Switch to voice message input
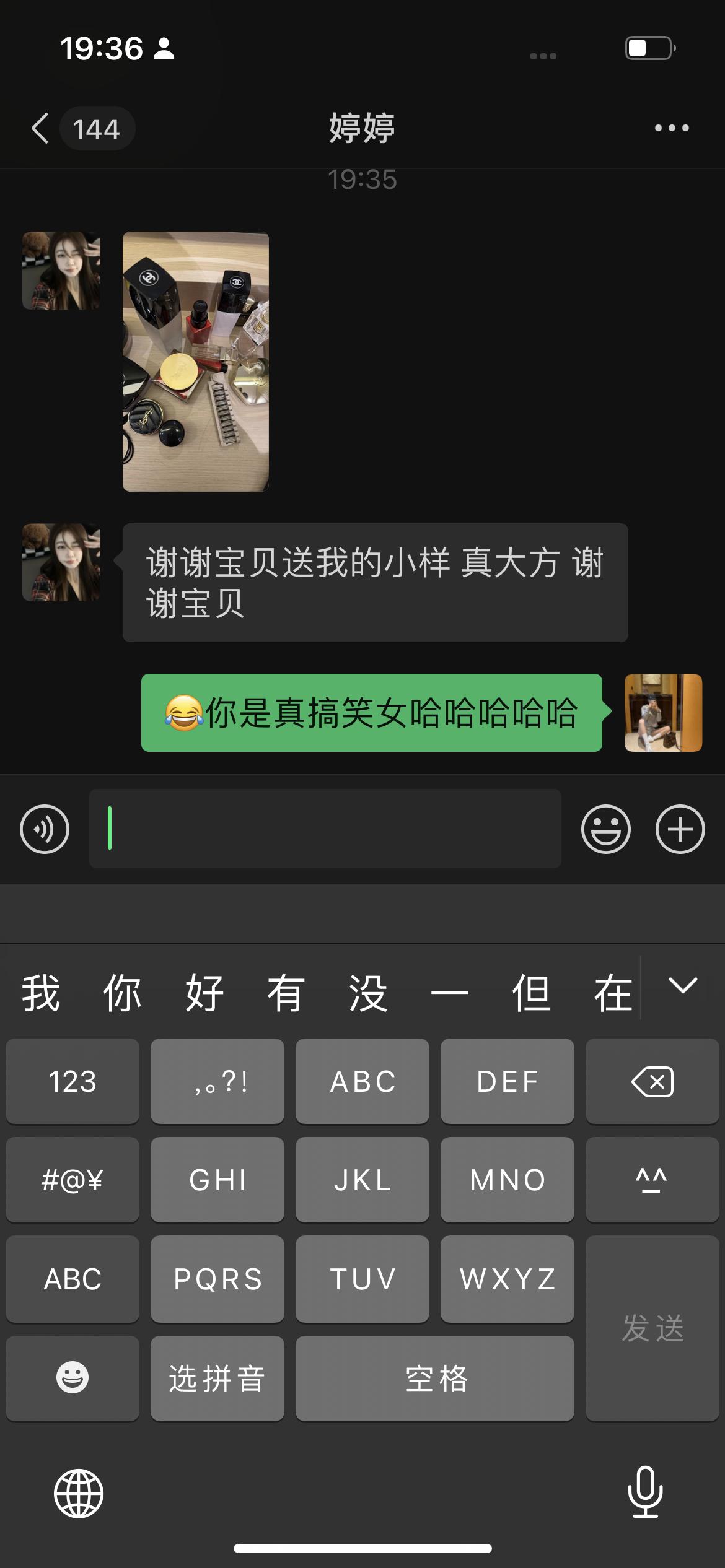Image resolution: width=725 pixels, height=1568 pixels. click(45, 829)
